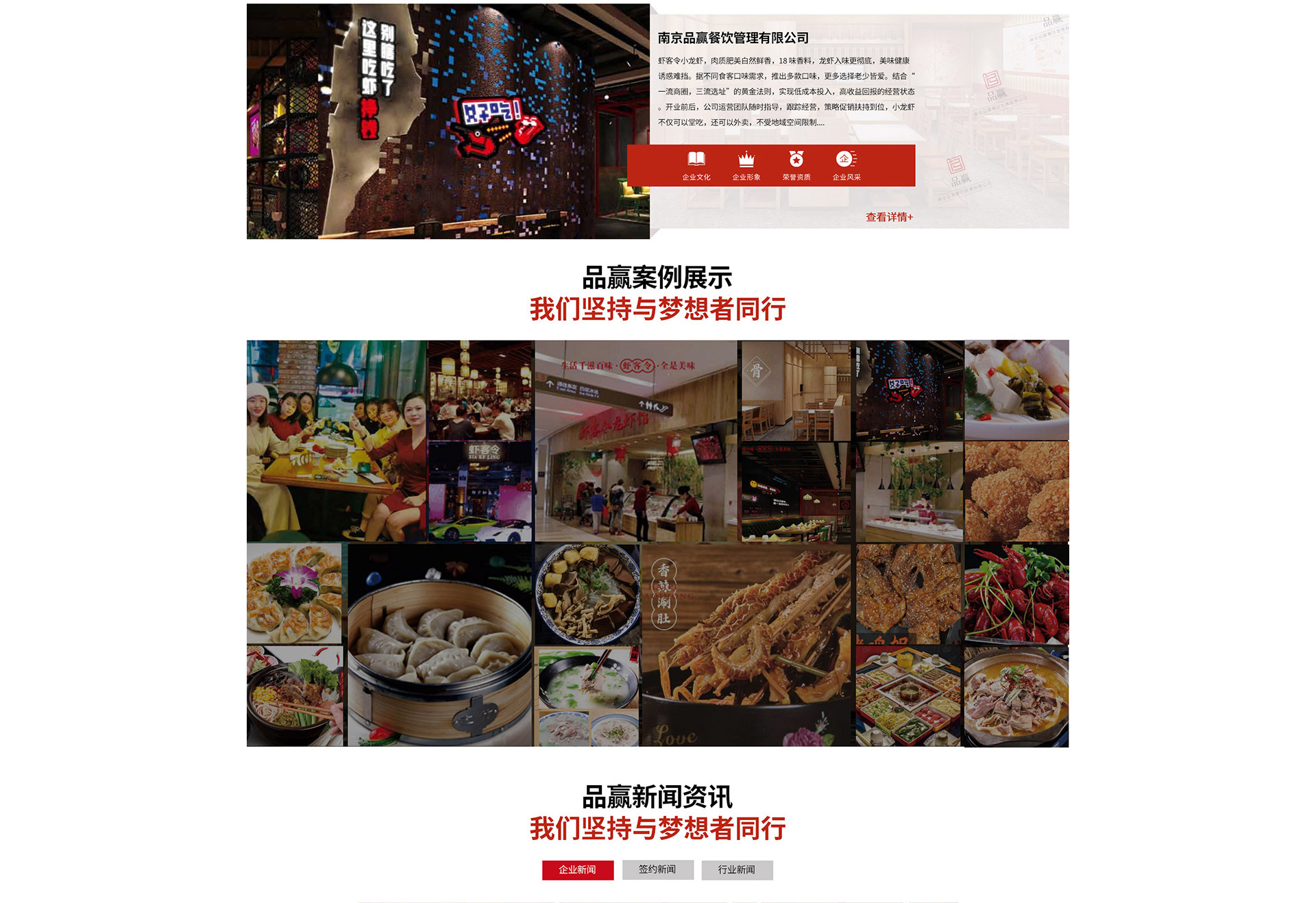The image size is (1316, 903).
Task: Open the 香辣涮肚 dish photo
Action: pos(746,645)
